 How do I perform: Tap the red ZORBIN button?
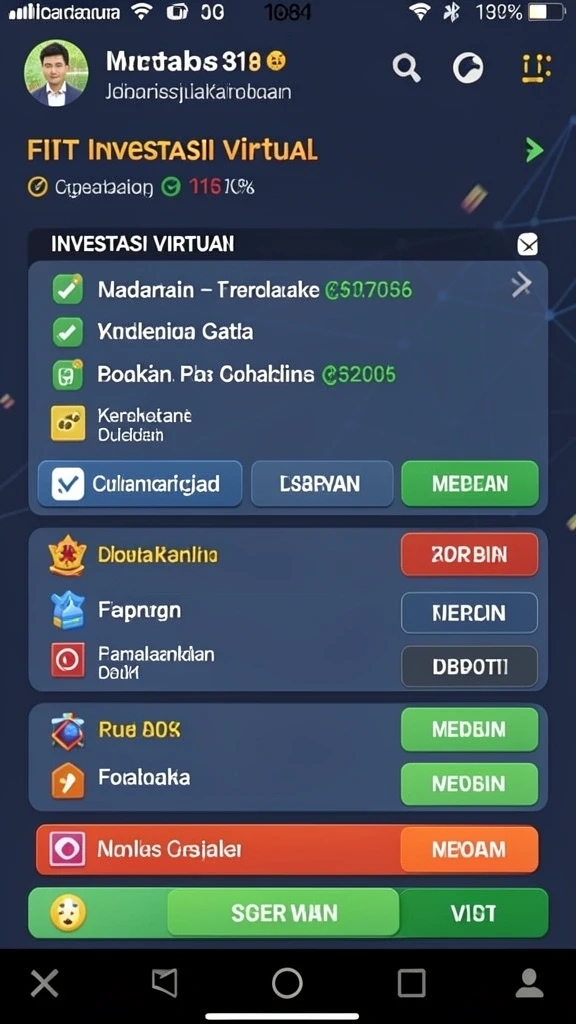[x=470, y=554]
